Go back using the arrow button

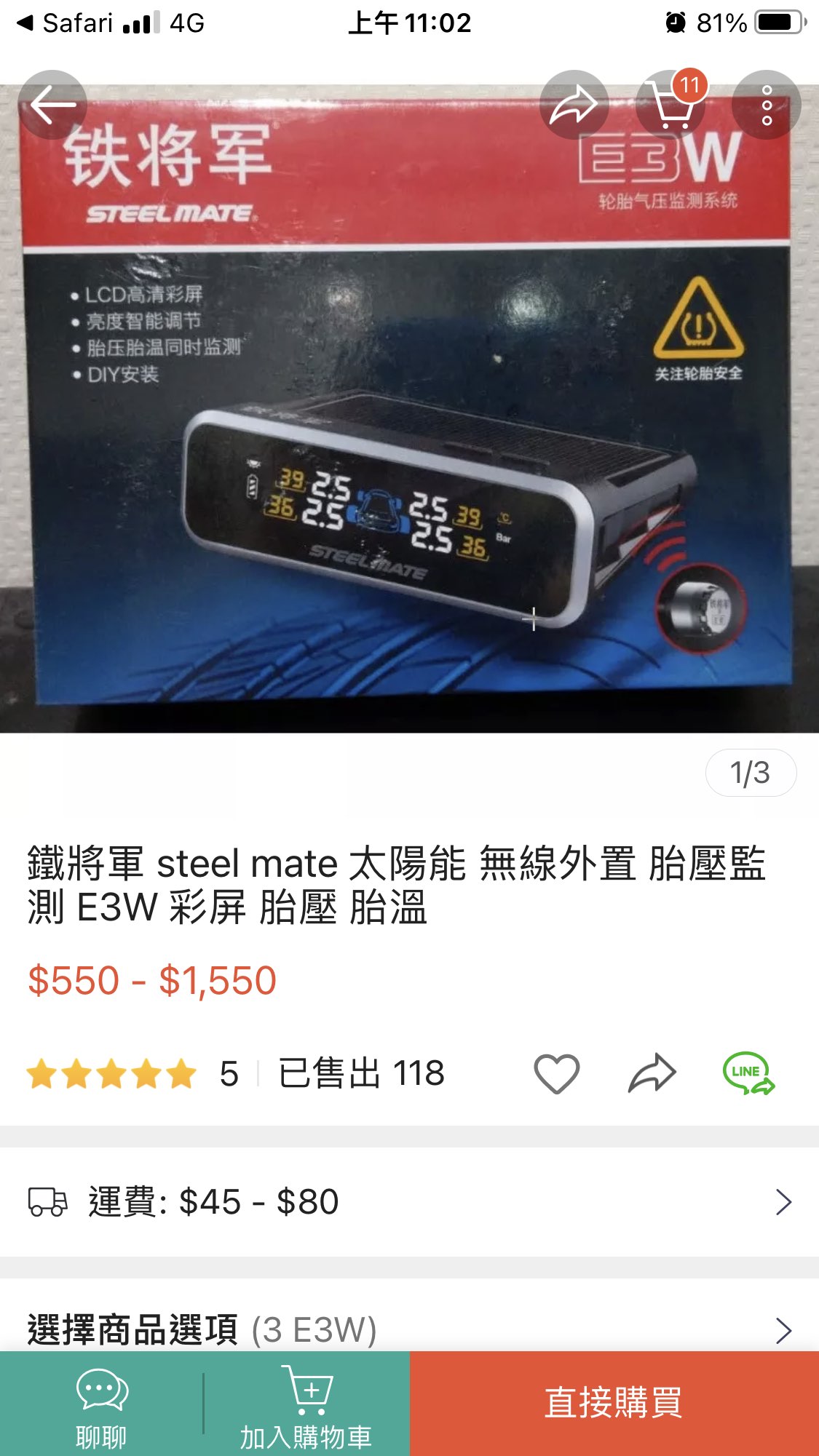pos(52,105)
